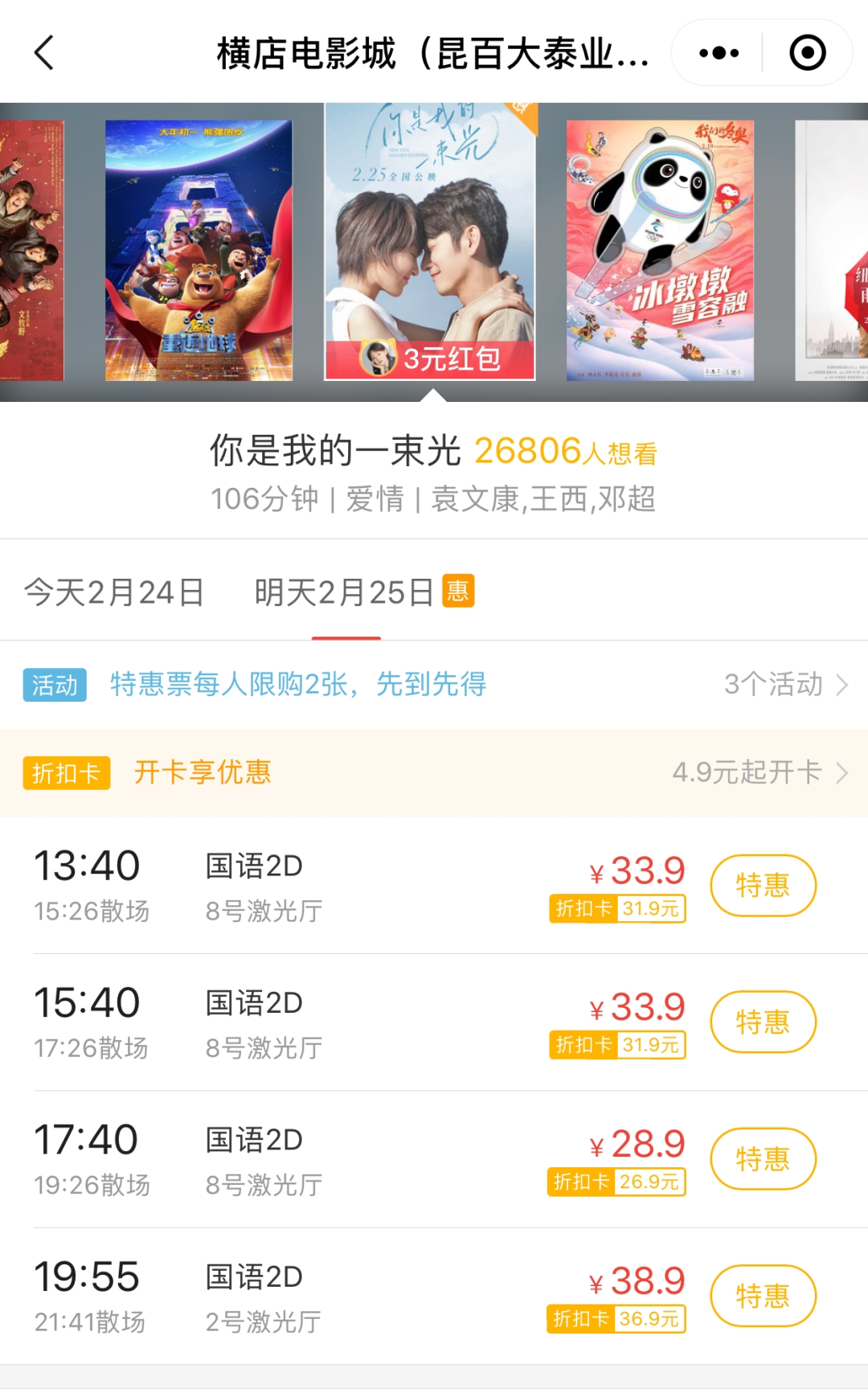Open the 3个活动 promotions list
The height and width of the screenshot is (1393, 868).
coord(785,684)
